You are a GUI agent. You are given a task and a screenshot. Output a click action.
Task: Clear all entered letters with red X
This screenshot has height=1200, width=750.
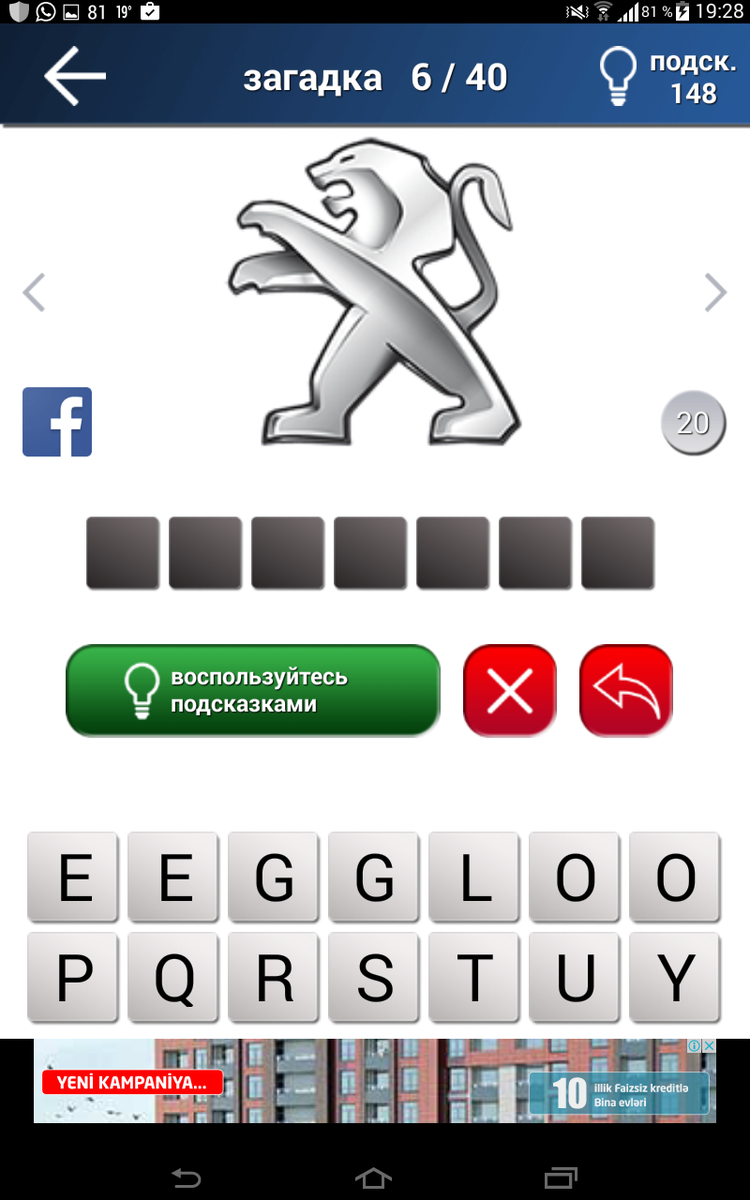pyautogui.click(x=509, y=691)
